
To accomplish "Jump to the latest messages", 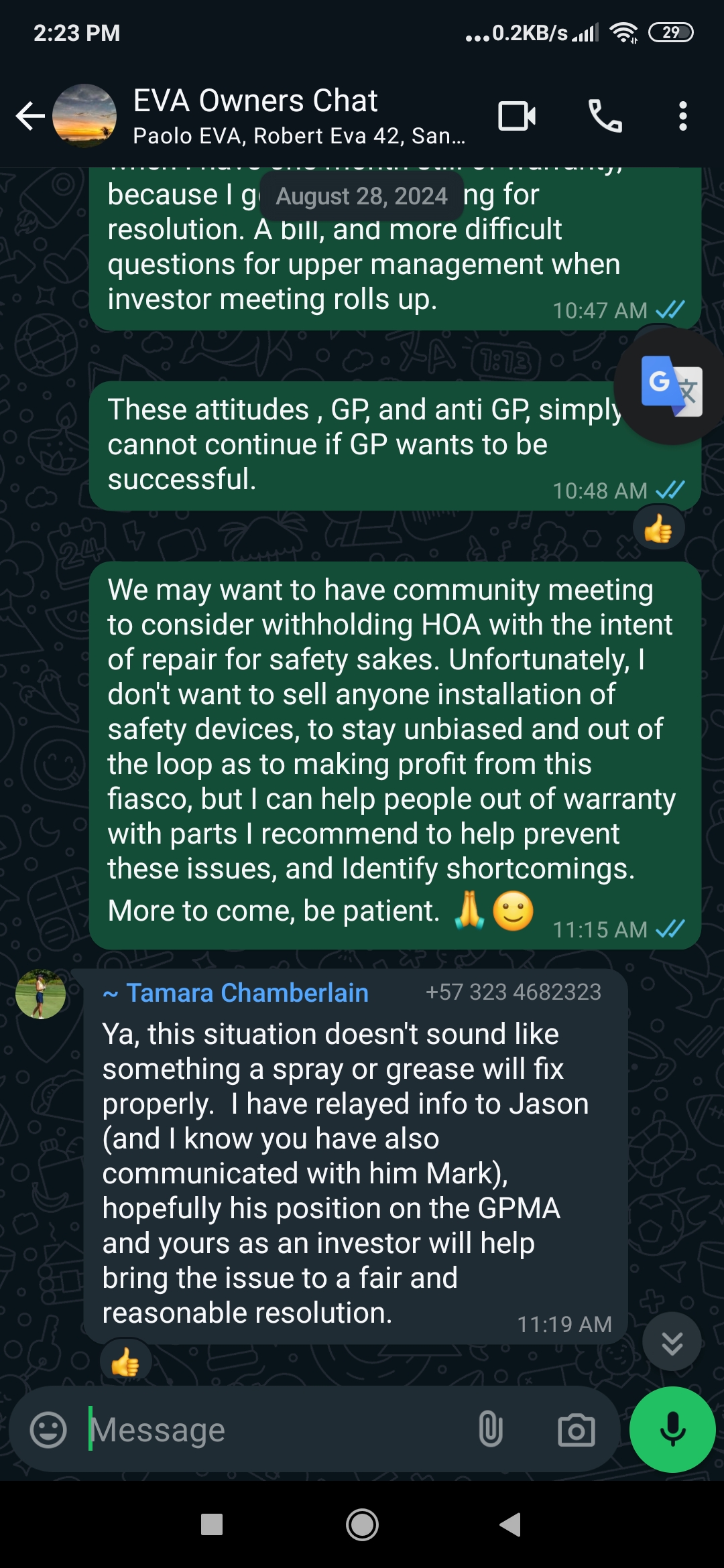I will click(671, 1343).
